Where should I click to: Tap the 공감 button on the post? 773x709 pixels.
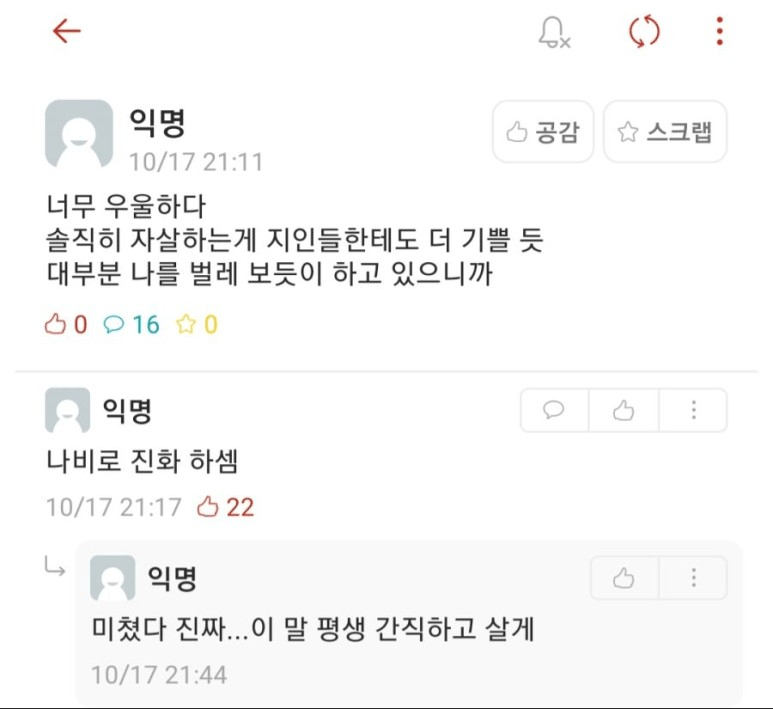(543, 132)
